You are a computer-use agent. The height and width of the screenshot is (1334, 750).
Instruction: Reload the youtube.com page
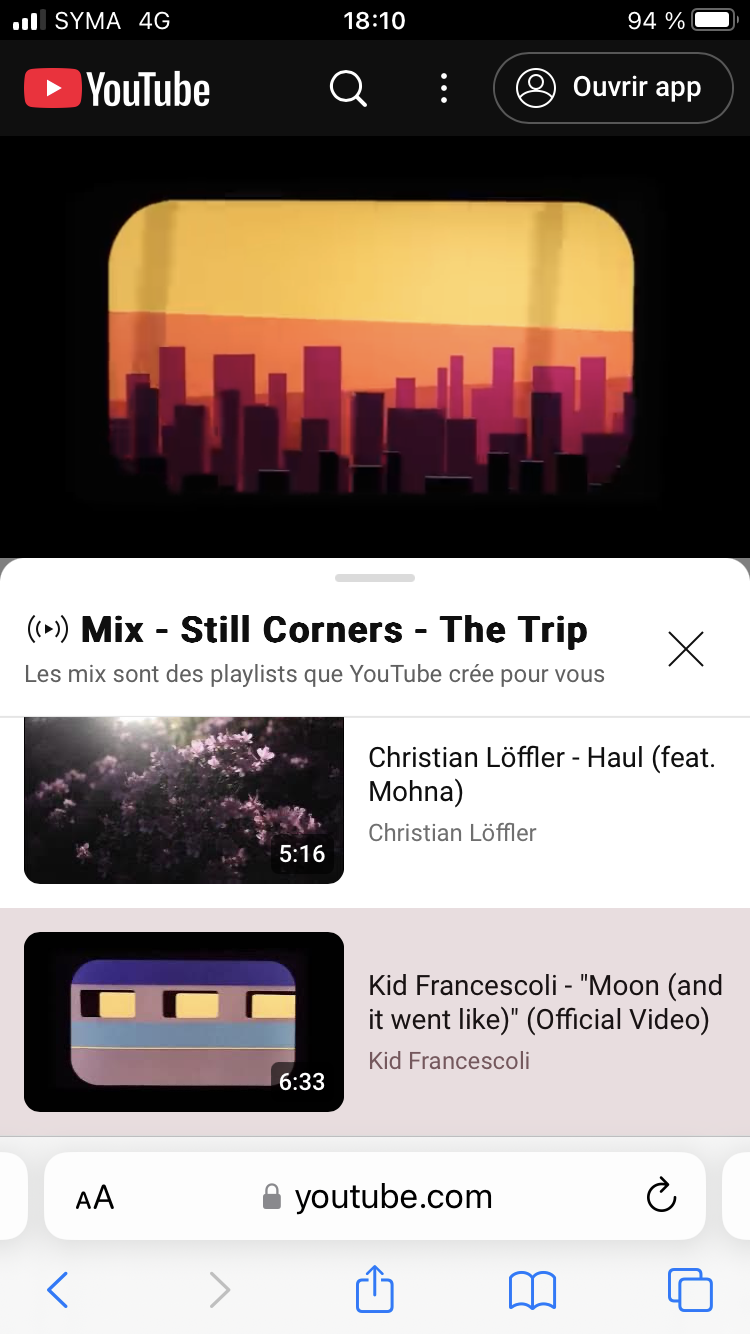tap(661, 1196)
